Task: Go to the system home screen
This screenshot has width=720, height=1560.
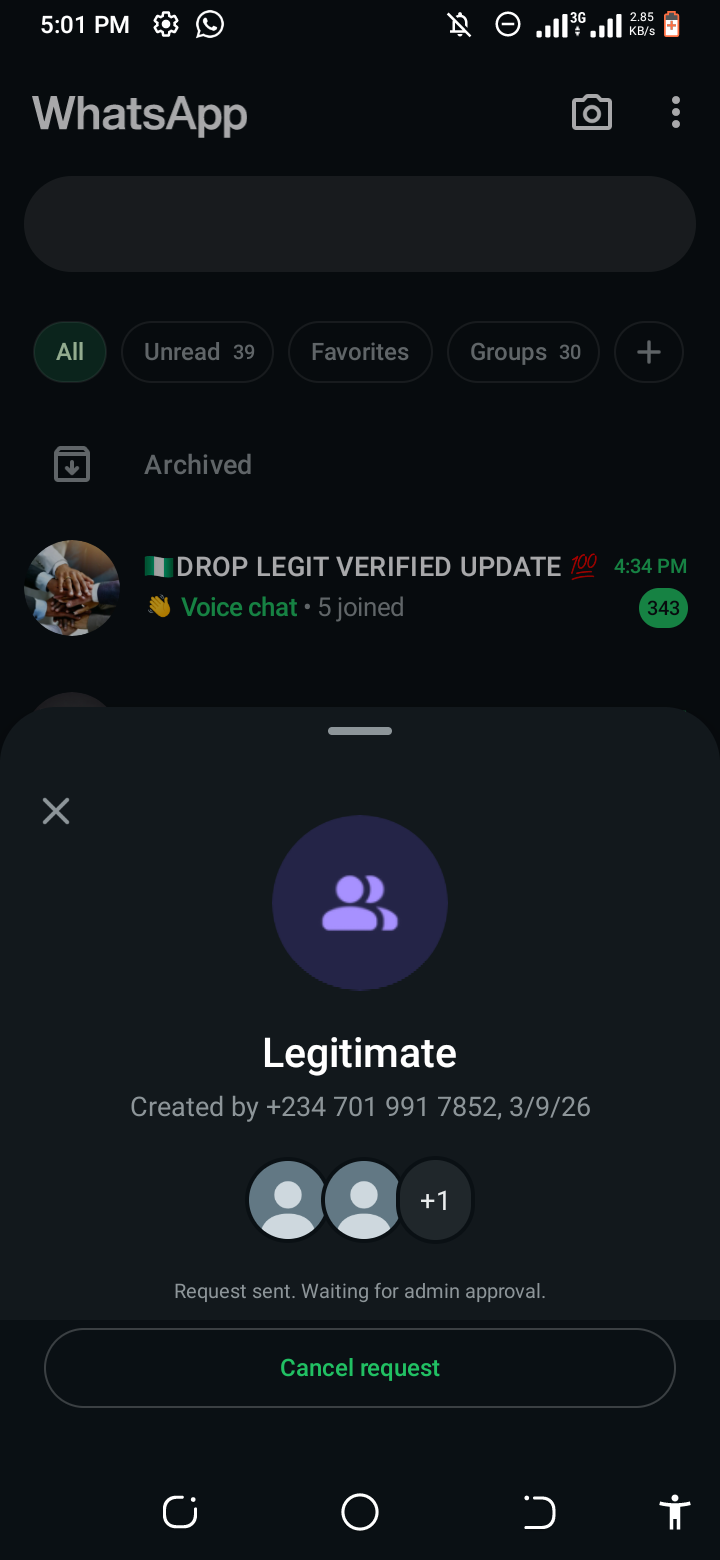Action: tap(360, 1512)
